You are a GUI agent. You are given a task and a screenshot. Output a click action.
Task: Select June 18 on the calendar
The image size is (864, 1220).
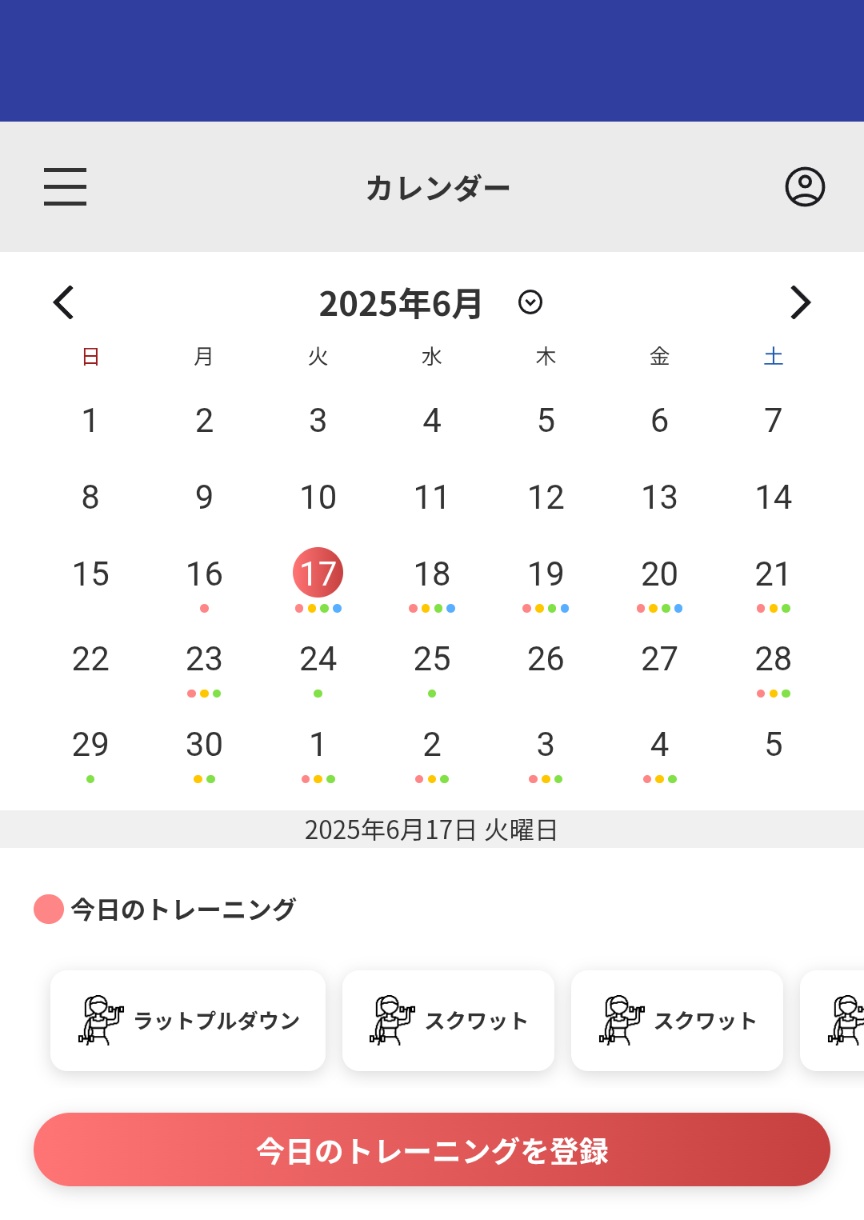tap(432, 574)
